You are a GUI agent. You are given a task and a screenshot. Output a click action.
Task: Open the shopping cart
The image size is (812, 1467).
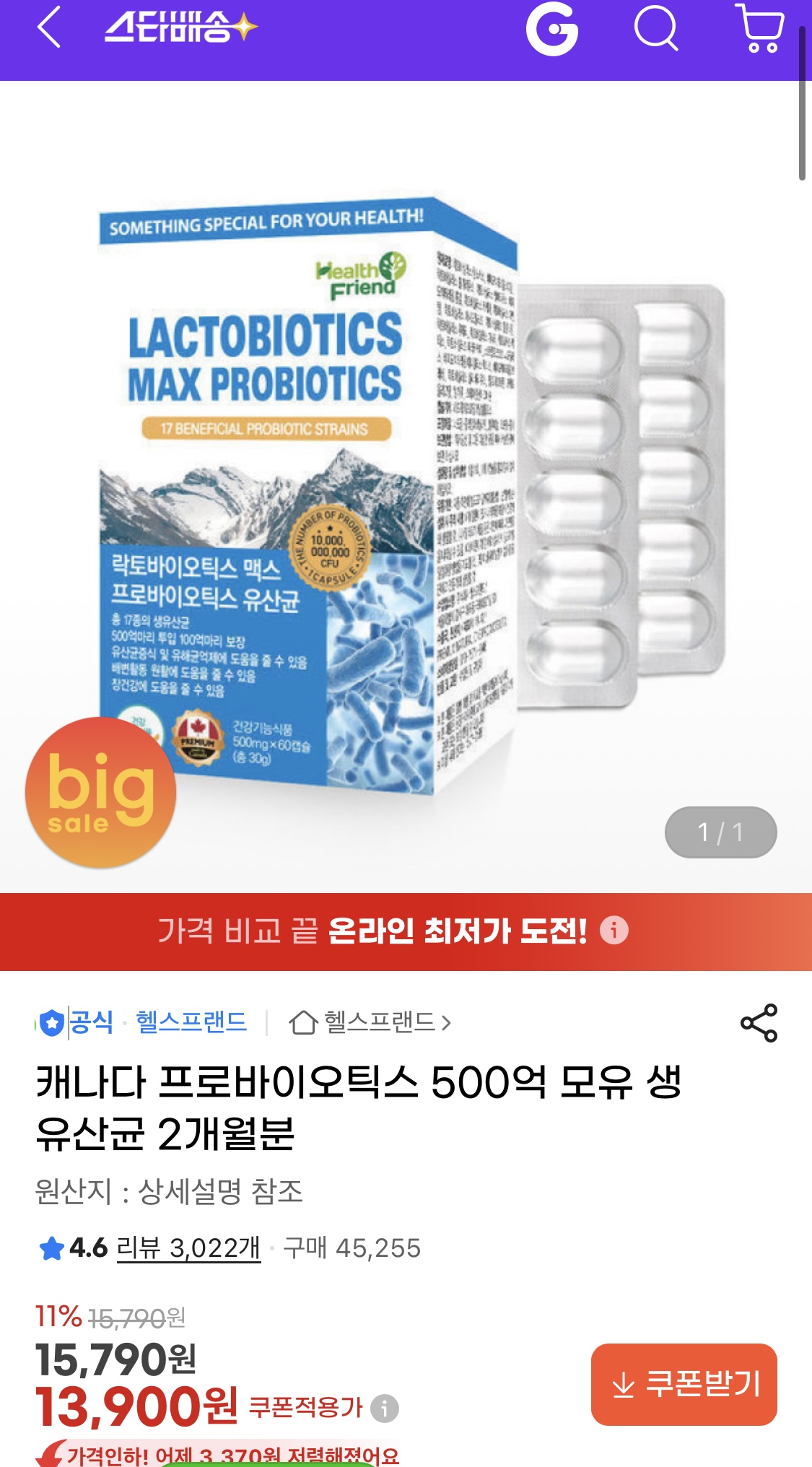pos(760,29)
